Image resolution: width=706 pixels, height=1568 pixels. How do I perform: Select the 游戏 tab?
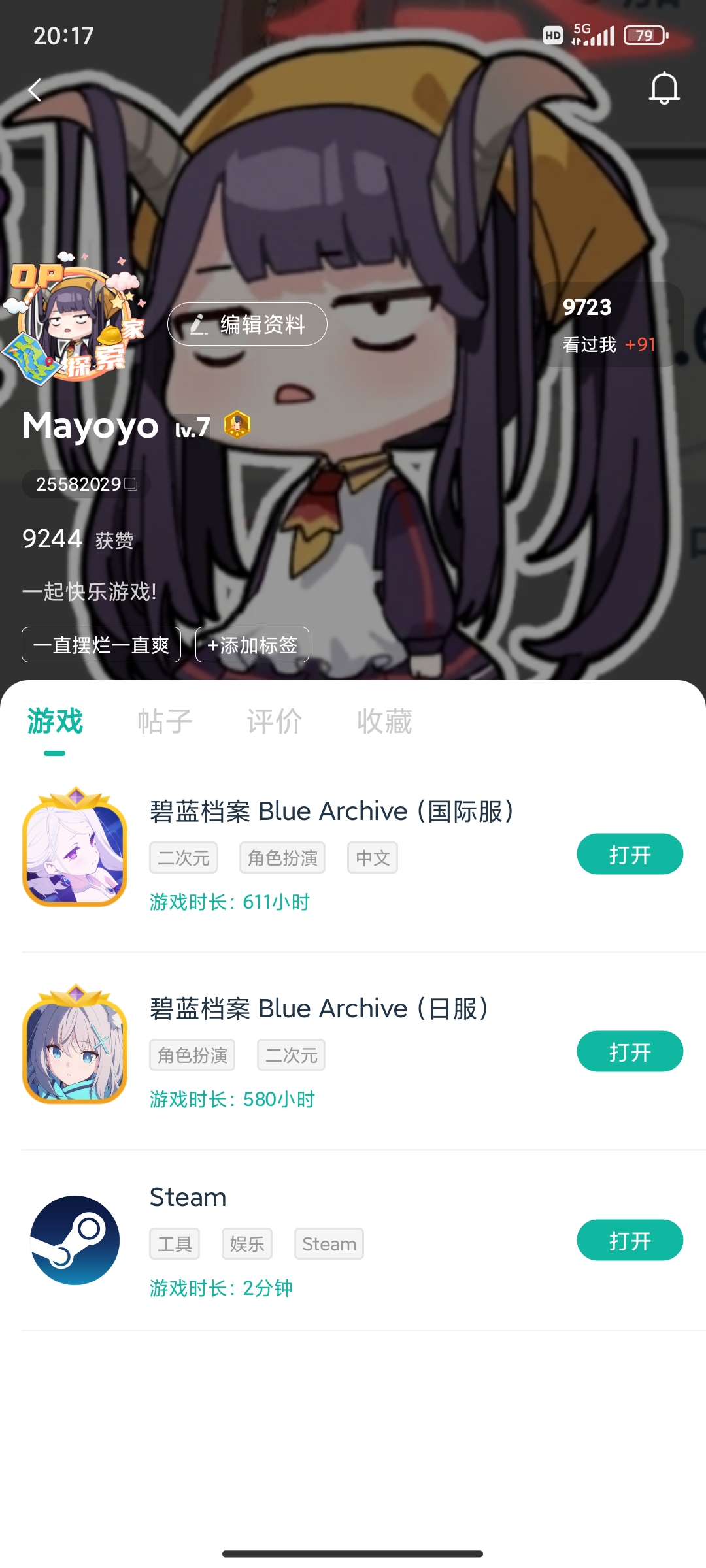pos(55,722)
